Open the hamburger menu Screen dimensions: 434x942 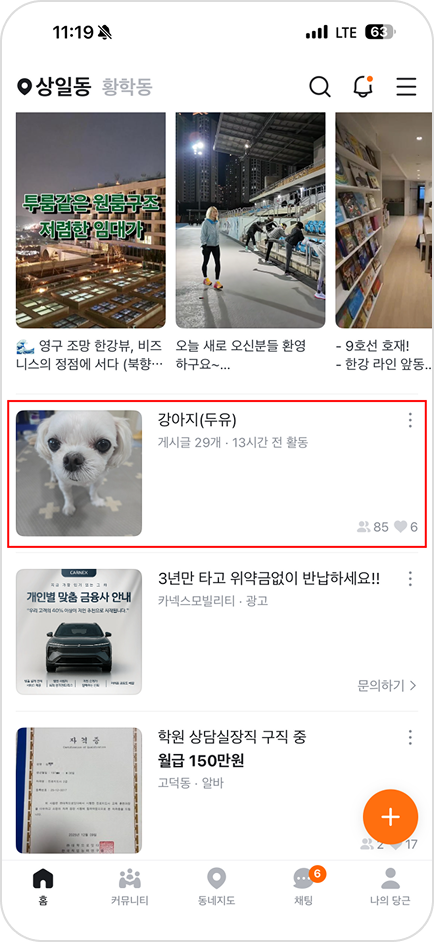(406, 87)
